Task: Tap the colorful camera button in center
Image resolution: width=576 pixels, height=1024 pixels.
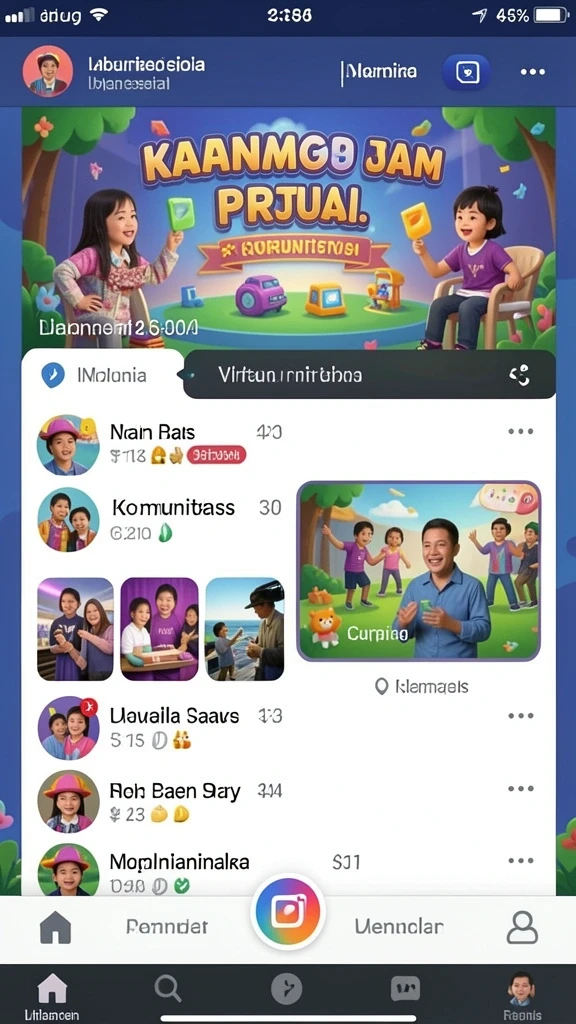Action: click(x=287, y=912)
